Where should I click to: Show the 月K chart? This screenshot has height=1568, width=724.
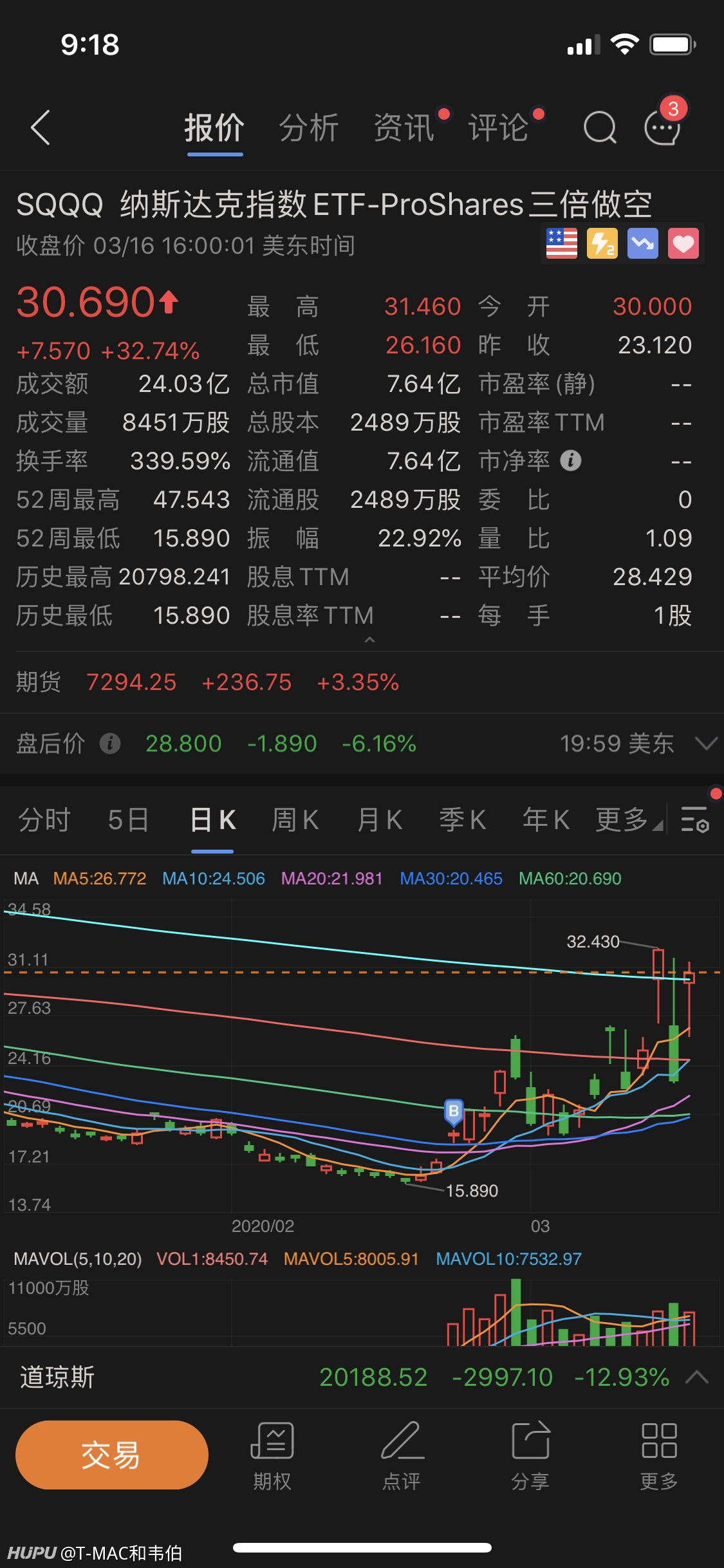pyautogui.click(x=380, y=820)
